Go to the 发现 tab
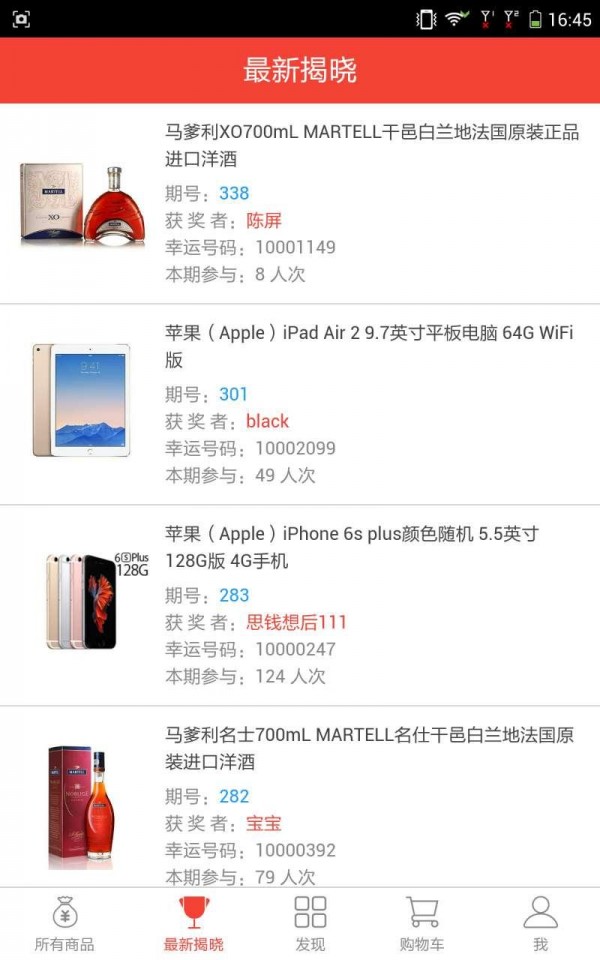This screenshot has width=600, height=960. click(310, 924)
